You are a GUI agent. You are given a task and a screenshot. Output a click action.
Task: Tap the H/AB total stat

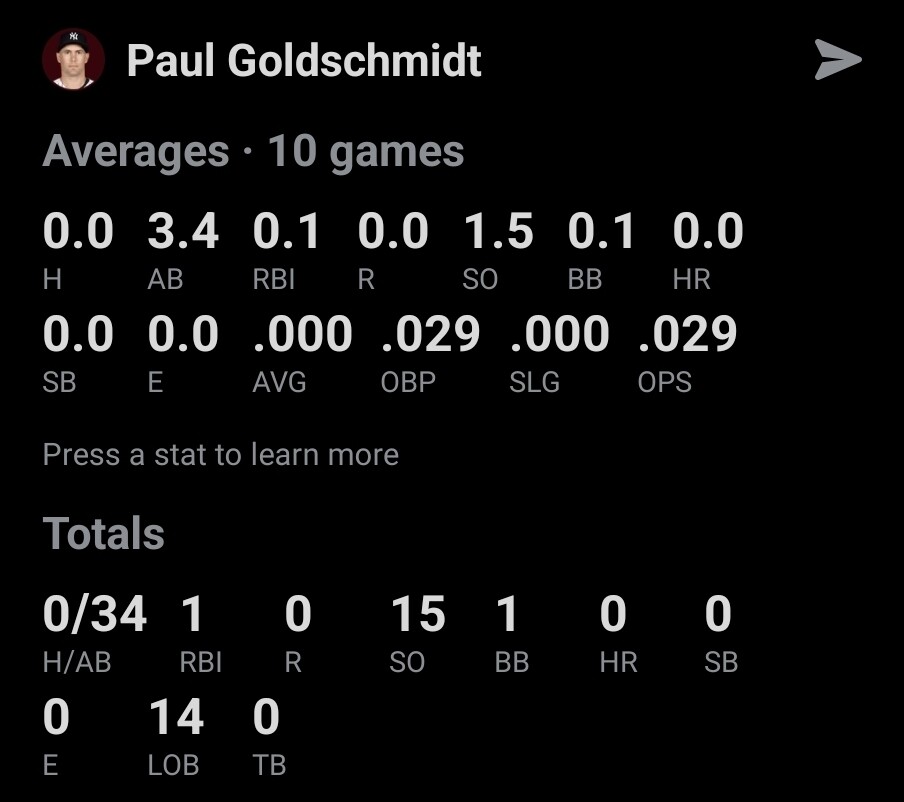[x=95, y=634]
